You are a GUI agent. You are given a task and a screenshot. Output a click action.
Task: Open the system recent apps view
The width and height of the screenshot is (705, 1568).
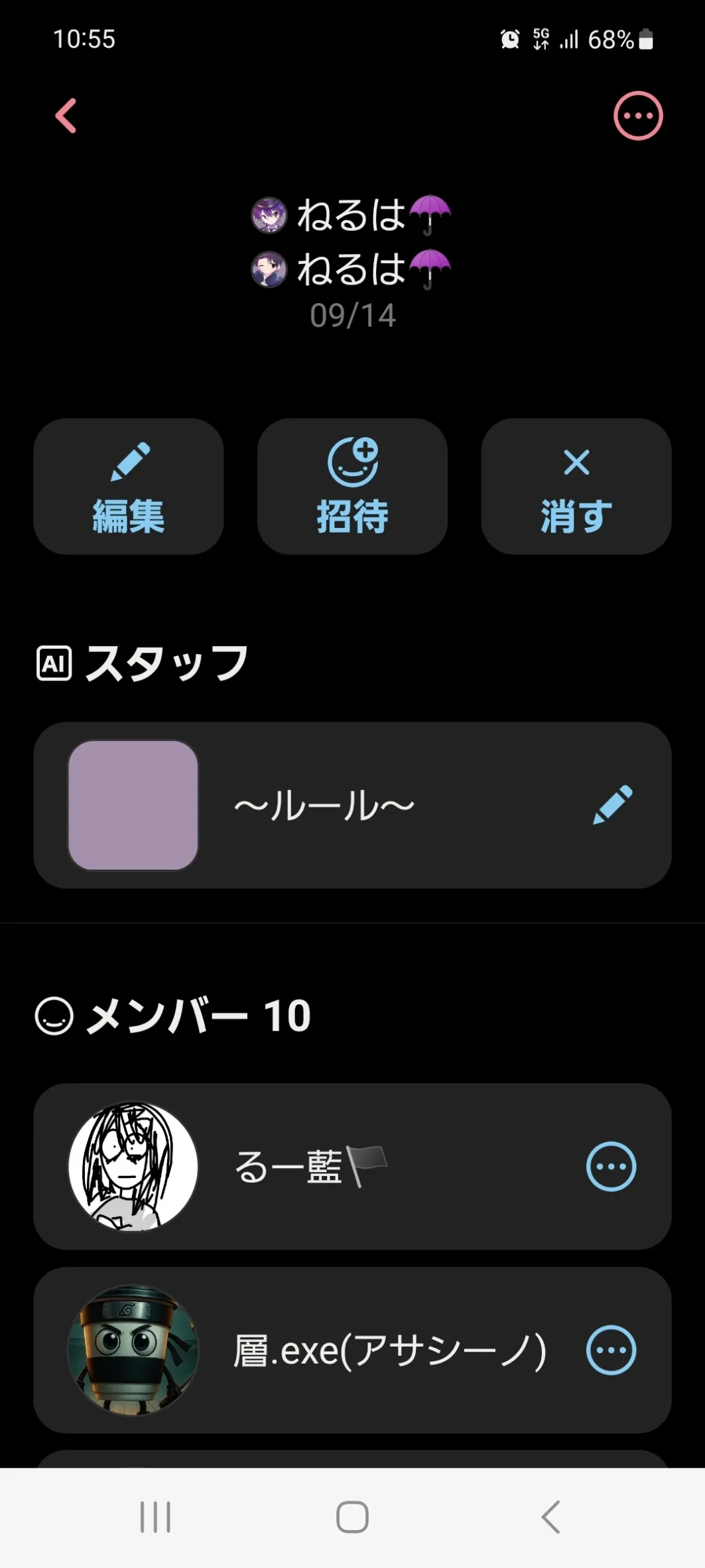pyautogui.click(x=155, y=1518)
